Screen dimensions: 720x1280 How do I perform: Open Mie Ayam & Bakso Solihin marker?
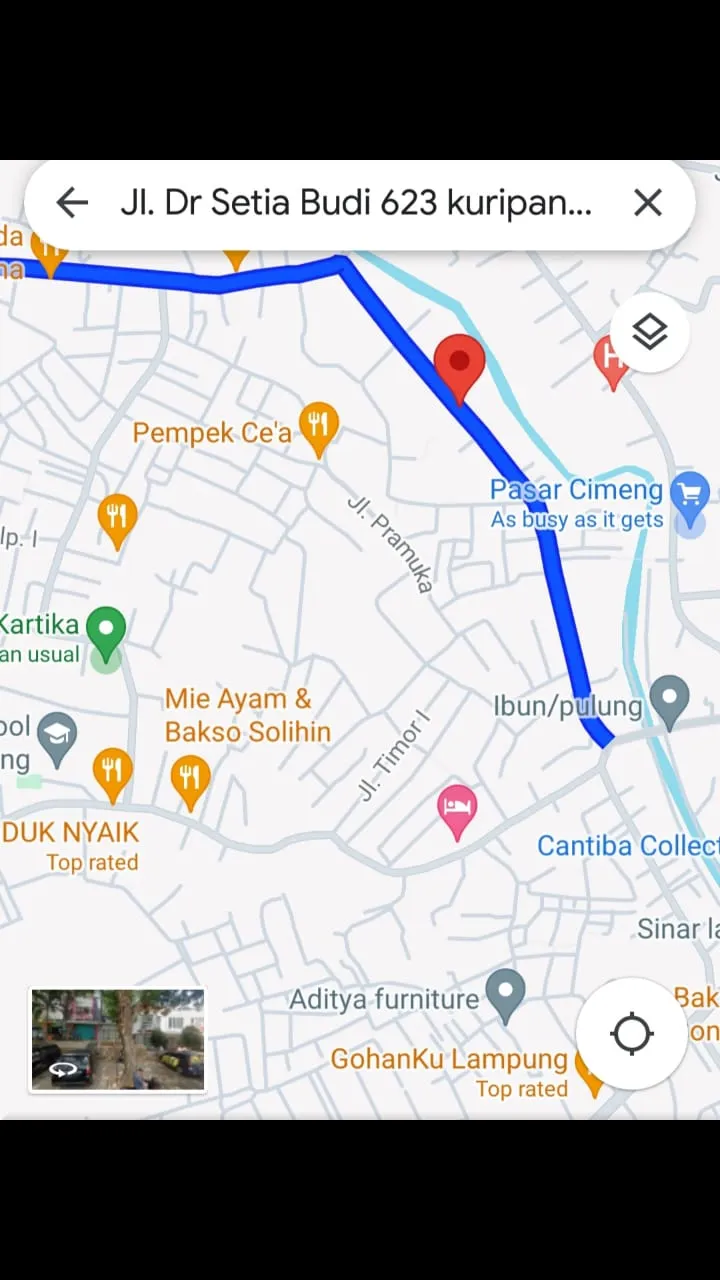pyautogui.click(x=189, y=778)
